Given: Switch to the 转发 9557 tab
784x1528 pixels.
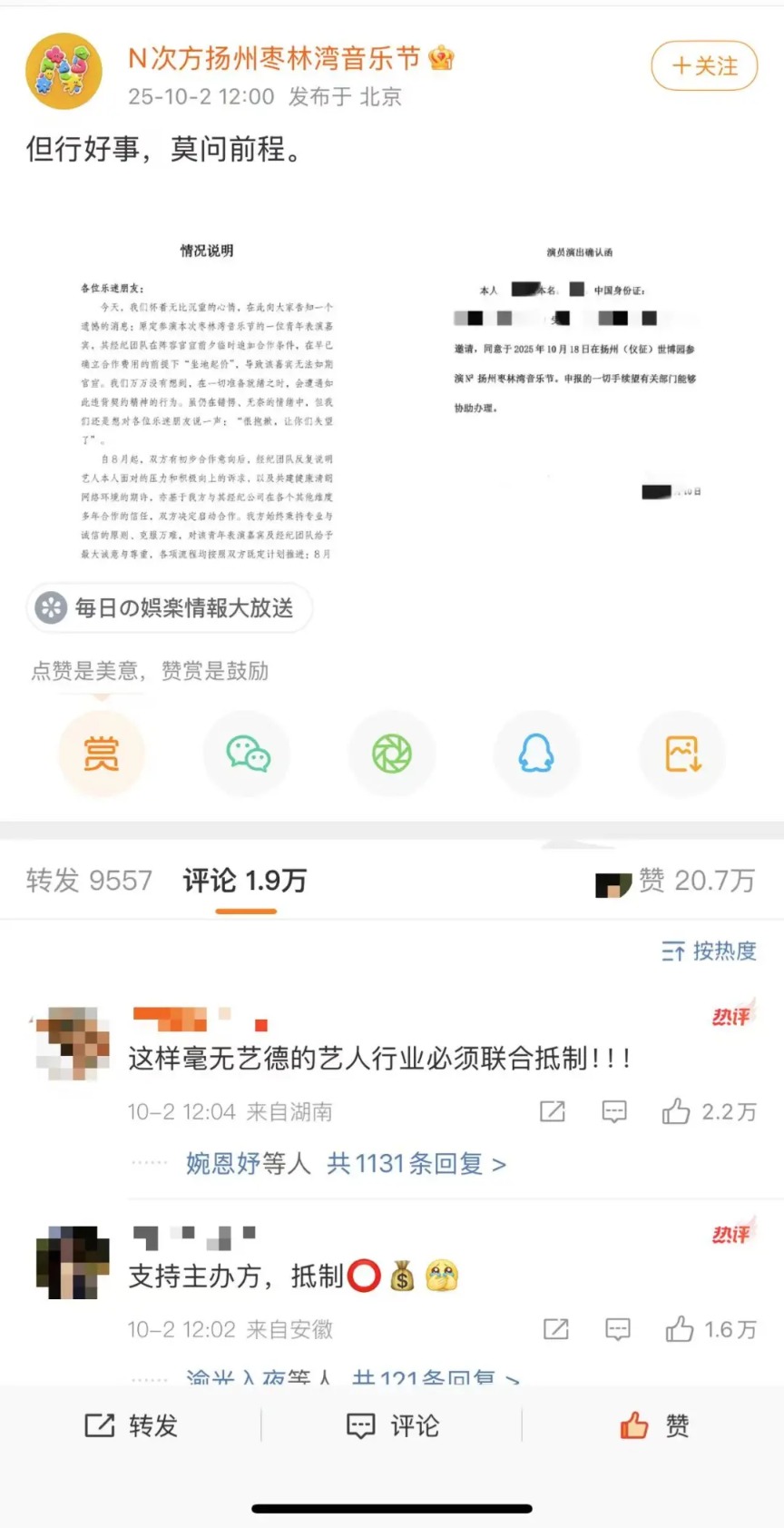Looking at the screenshot, I should click(89, 880).
